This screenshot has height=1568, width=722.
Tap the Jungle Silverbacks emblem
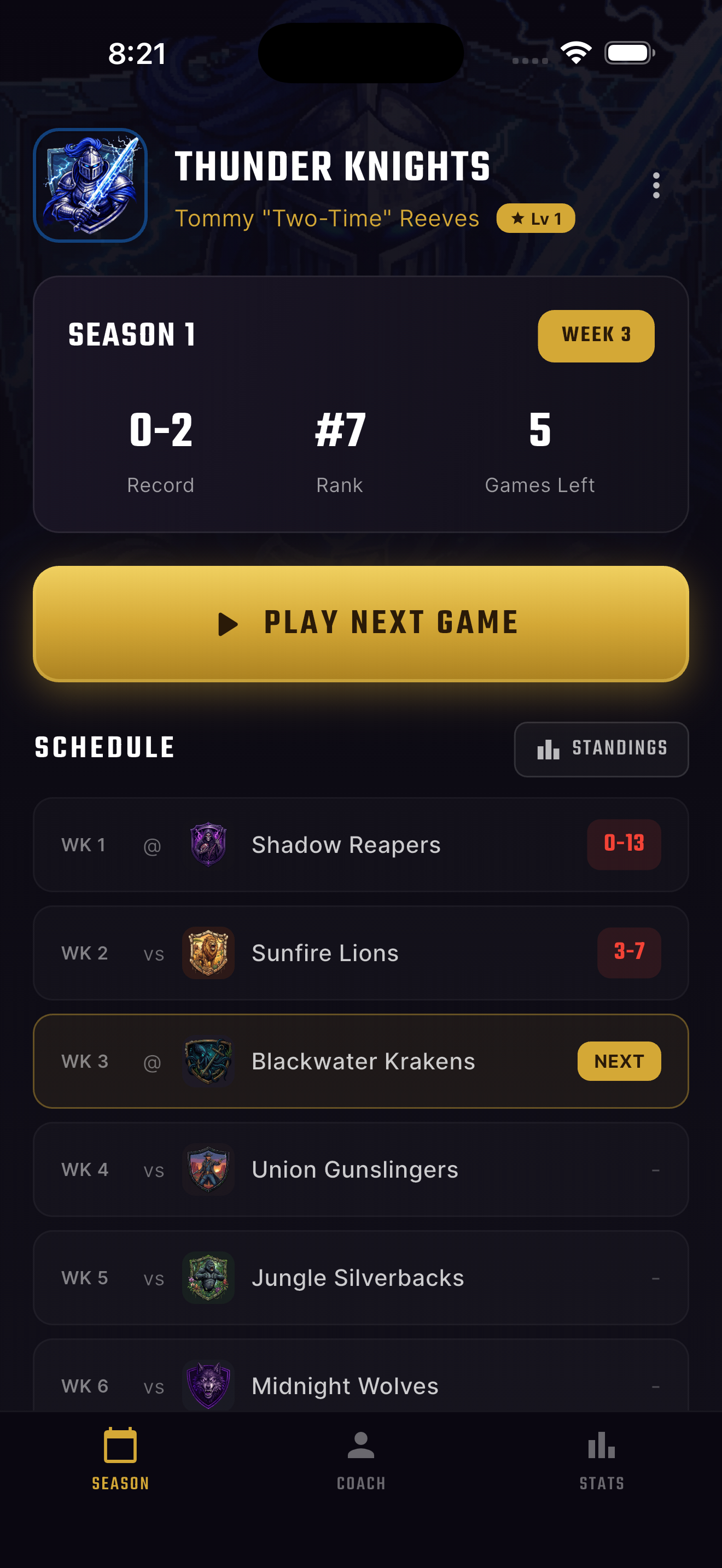[x=208, y=1278]
